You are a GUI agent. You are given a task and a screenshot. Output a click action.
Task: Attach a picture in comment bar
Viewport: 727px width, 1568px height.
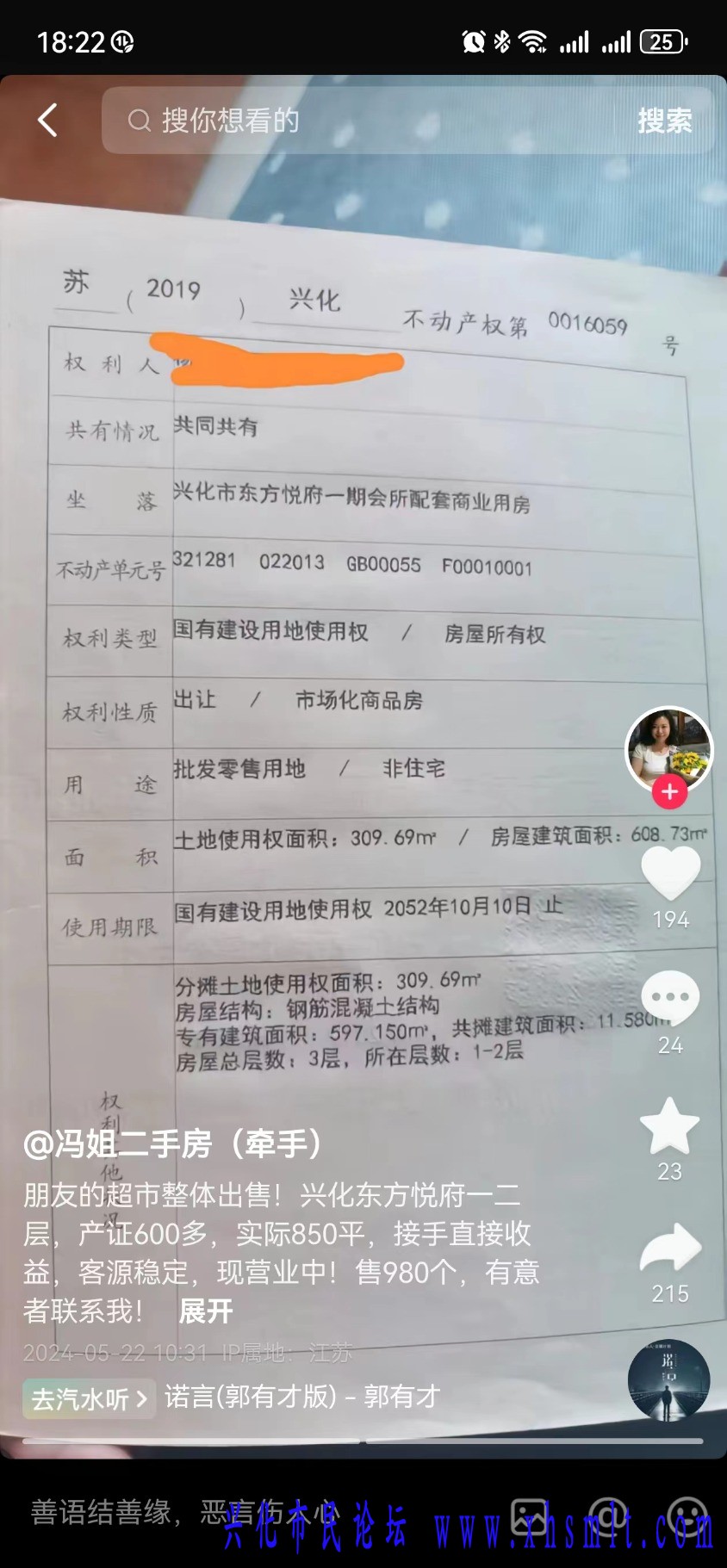[529, 1515]
